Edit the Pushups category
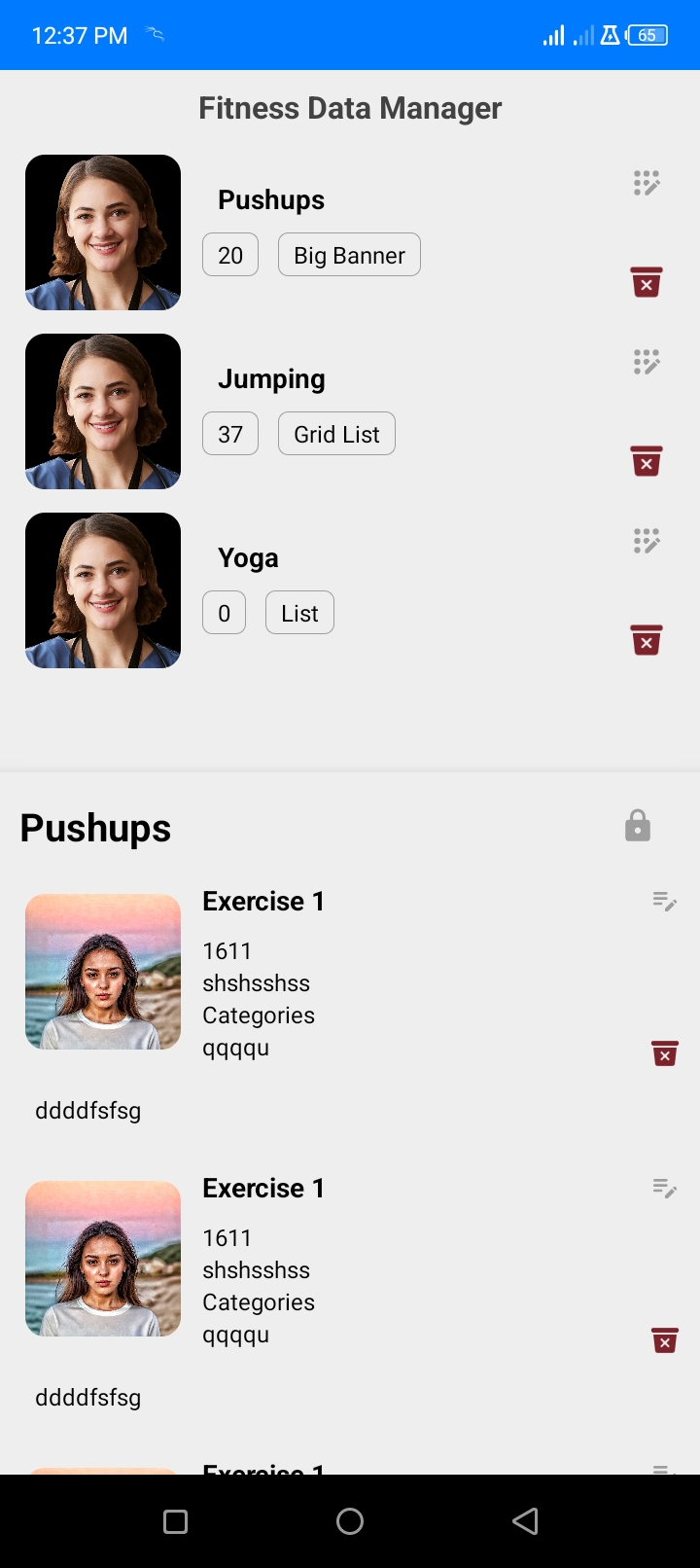Image resolution: width=700 pixels, height=1568 pixels. (x=647, y=183)
